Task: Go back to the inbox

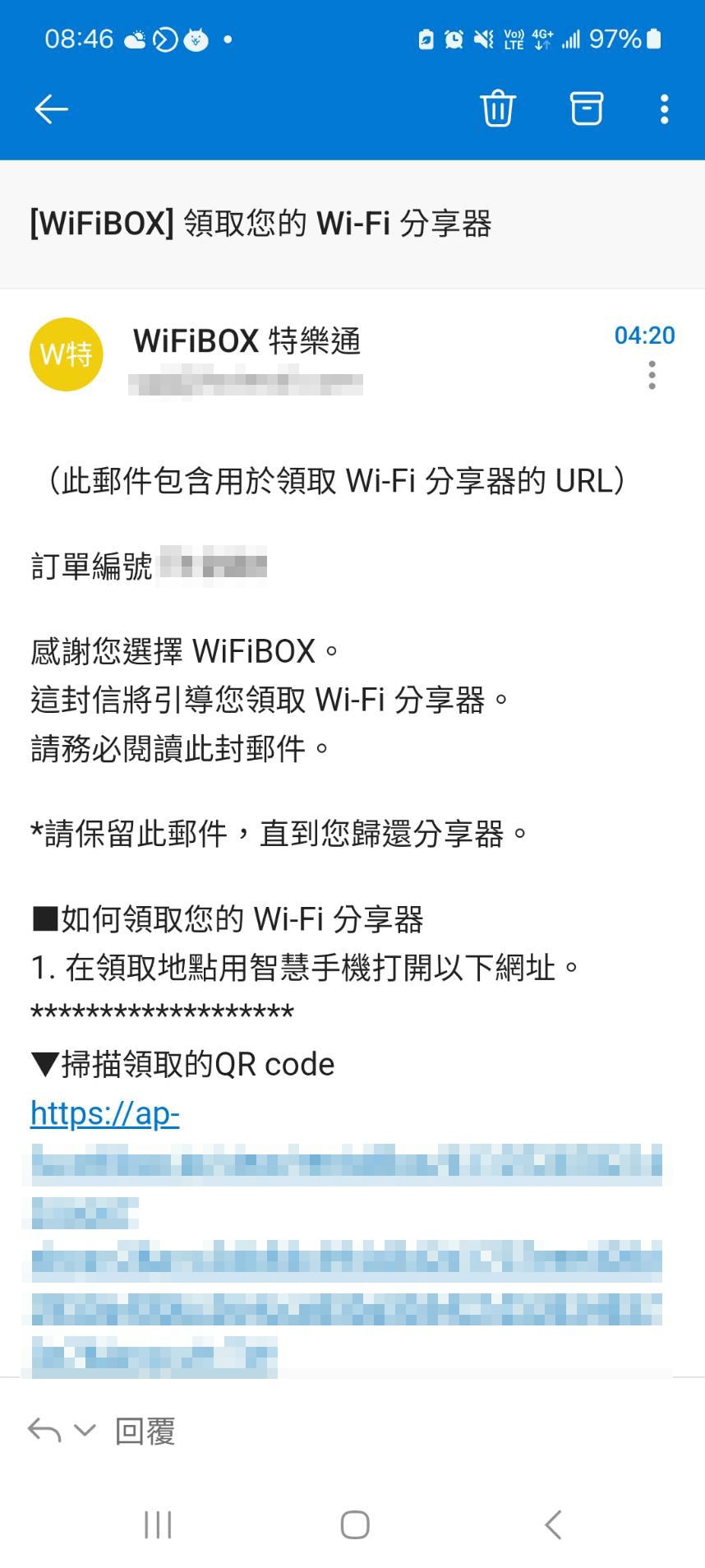Action: (51, 109)
